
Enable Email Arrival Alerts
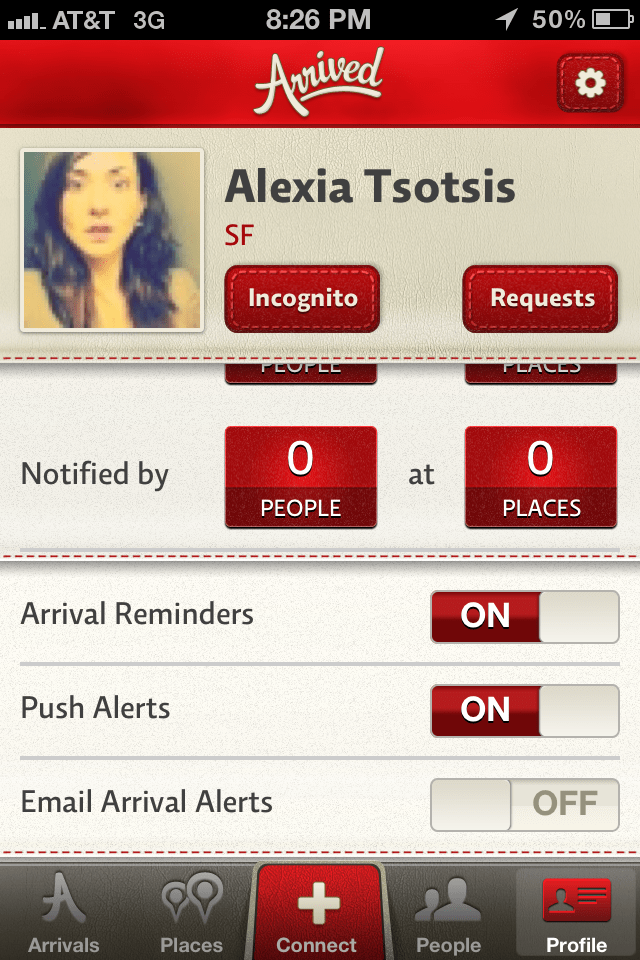pyautogui.click(x=525, y=804)
